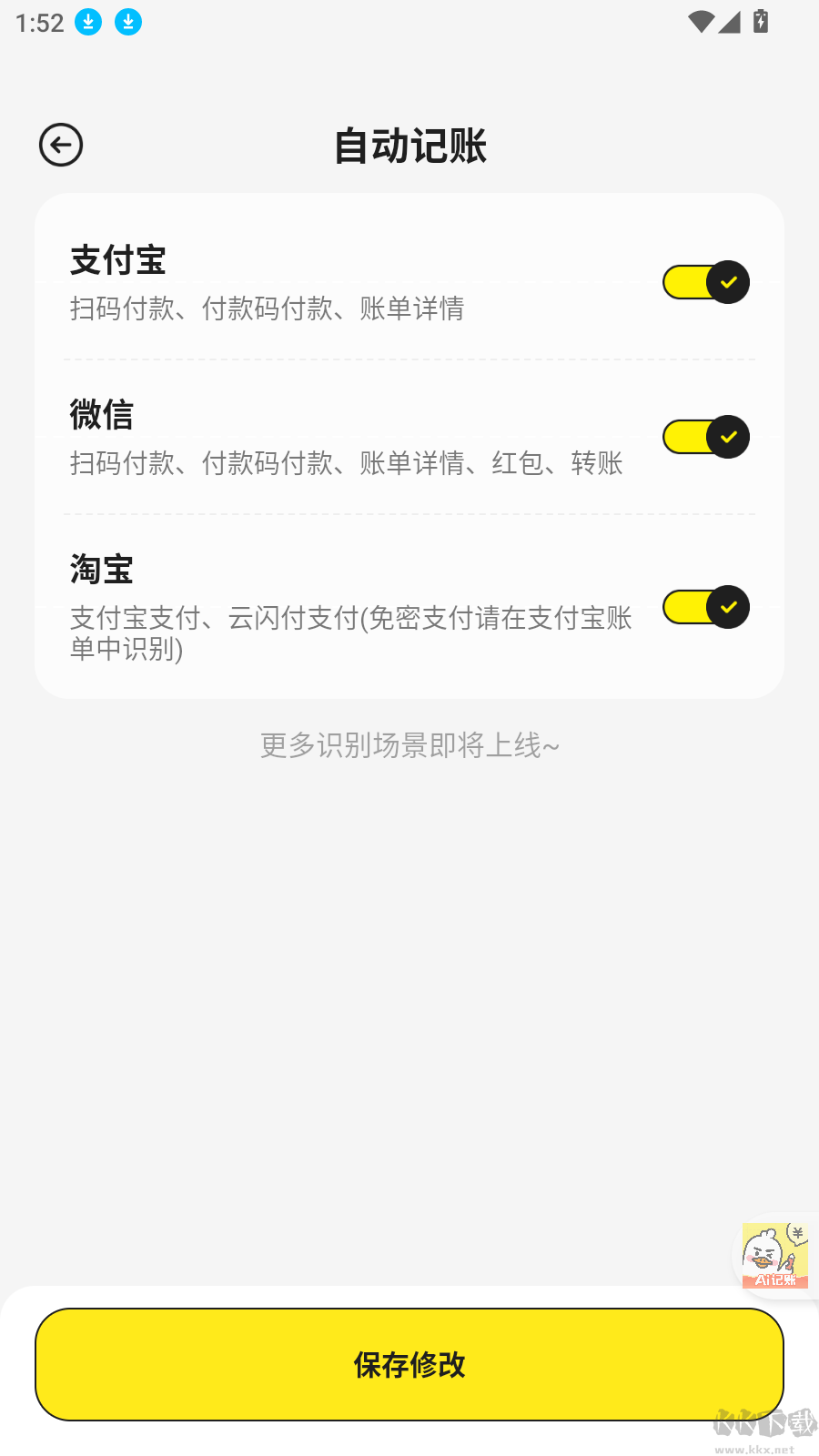The height and width of the screenshot is (1456, 819).
Task: Tap the second download icon in status bar
Action: [x=128, y=22]
